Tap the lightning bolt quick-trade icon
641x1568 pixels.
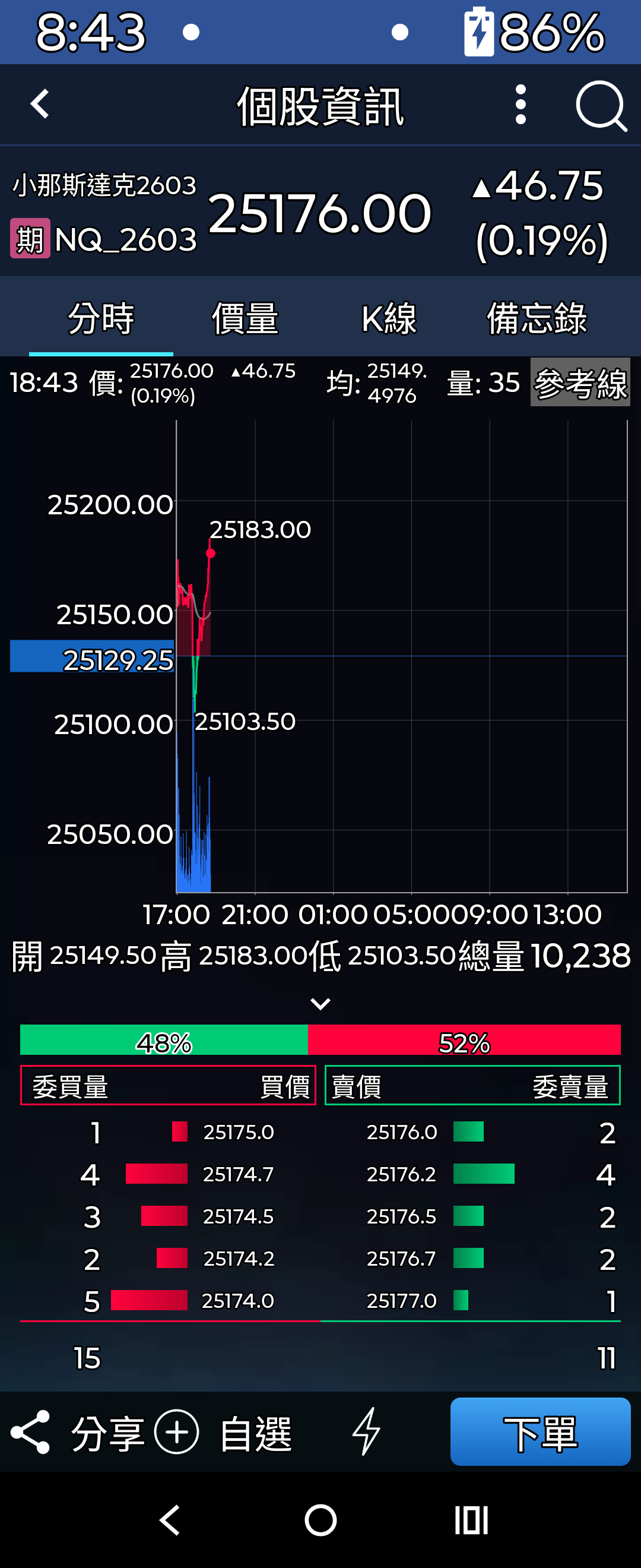368,1431
